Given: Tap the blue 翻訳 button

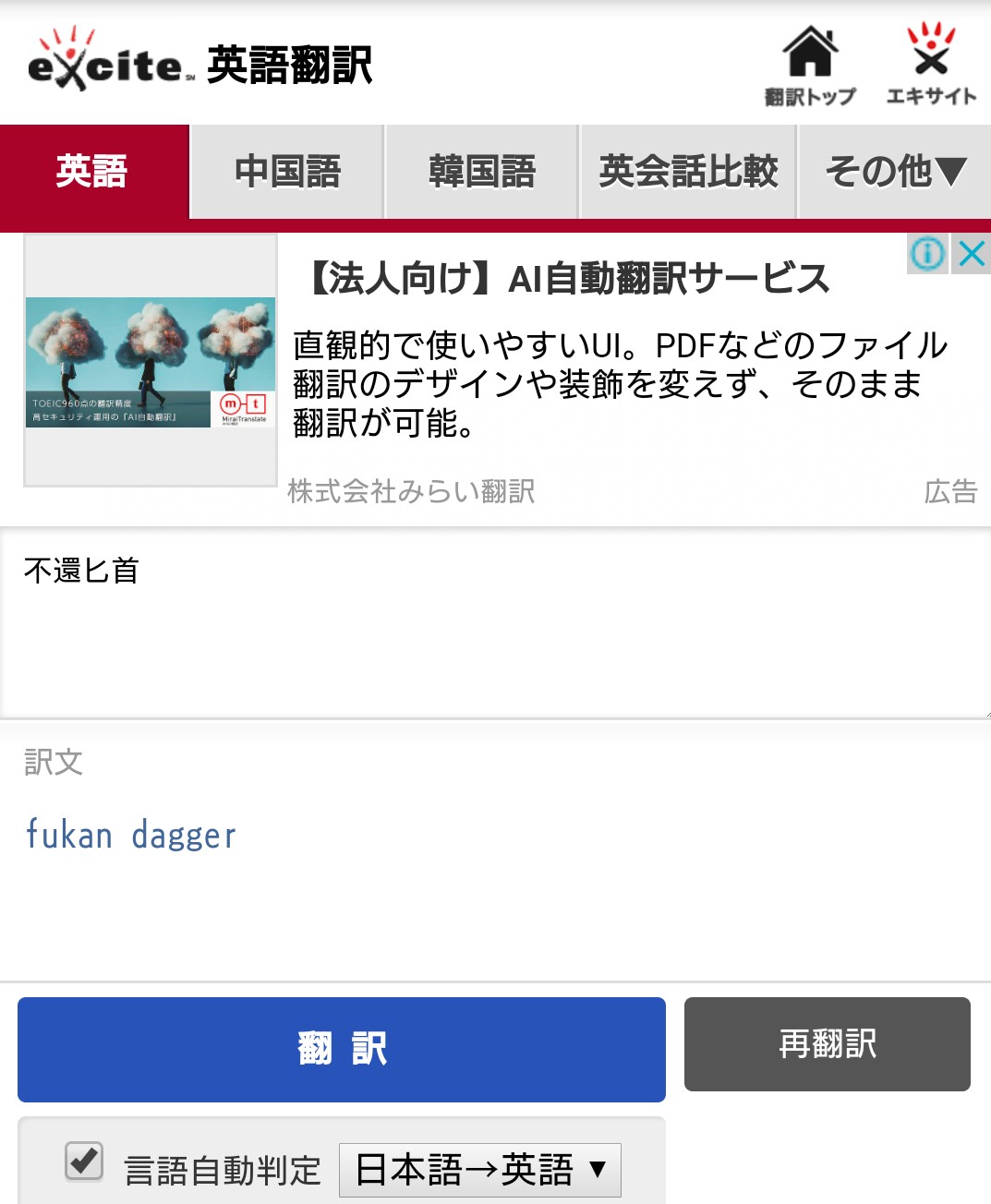Looking at the screenshot, I should tap(342, 1049).
